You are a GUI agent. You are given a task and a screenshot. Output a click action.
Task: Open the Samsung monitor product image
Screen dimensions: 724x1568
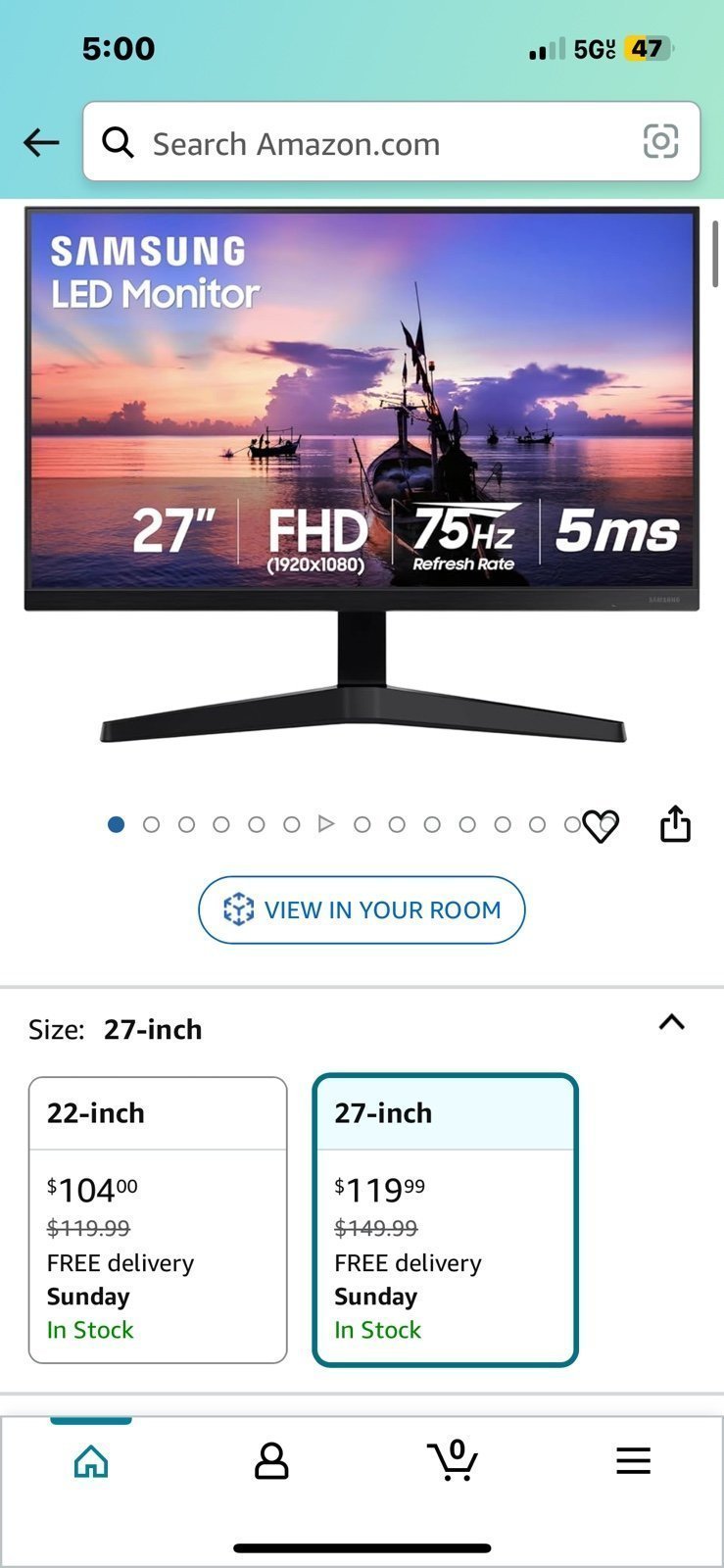pos(362,475)
